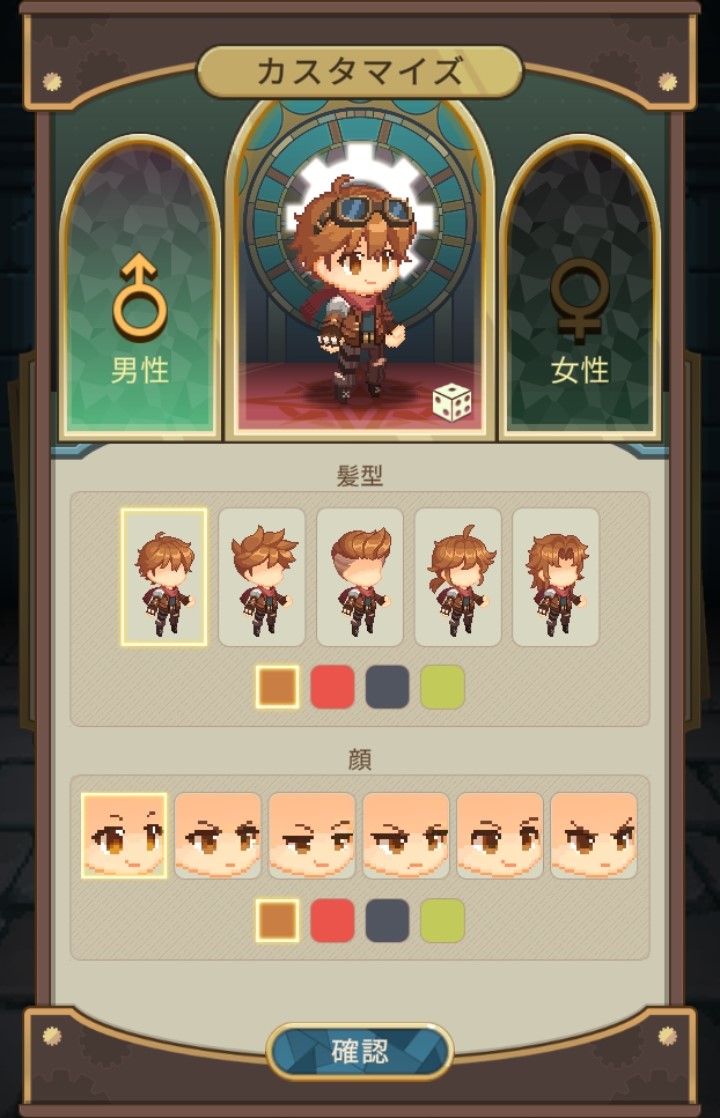720x1118 pixels.
Task: Pick the lime green eye color swatch
Action: [442, 920]
